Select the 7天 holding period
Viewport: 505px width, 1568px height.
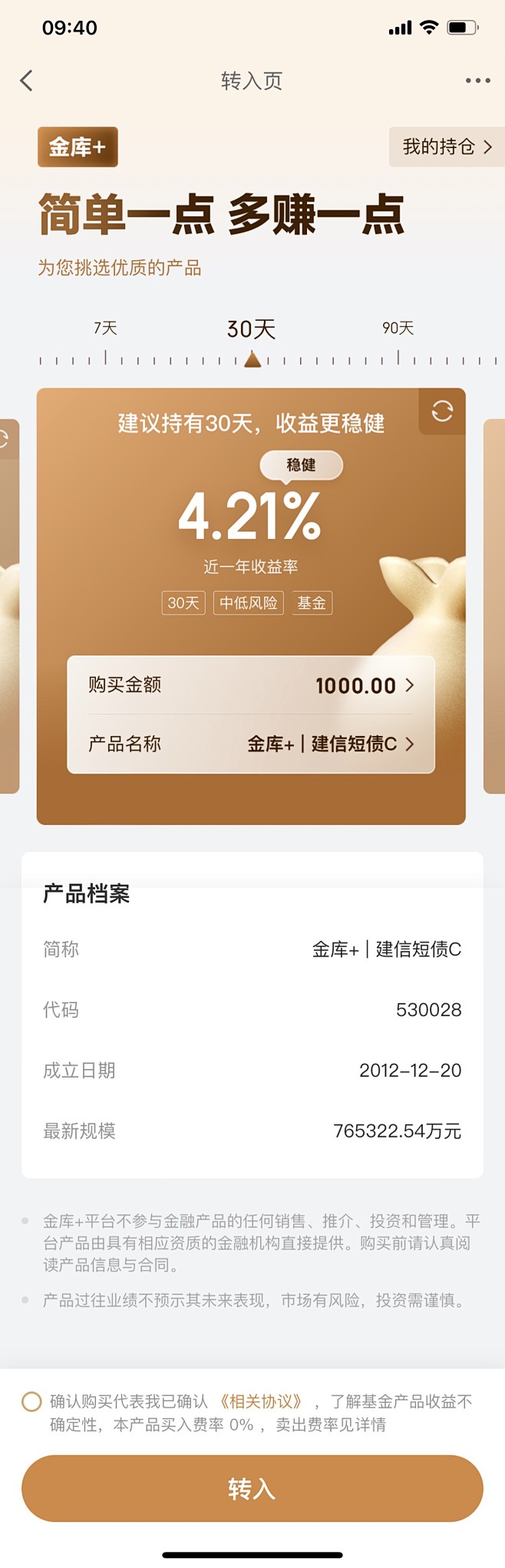(x=105, y=329)
